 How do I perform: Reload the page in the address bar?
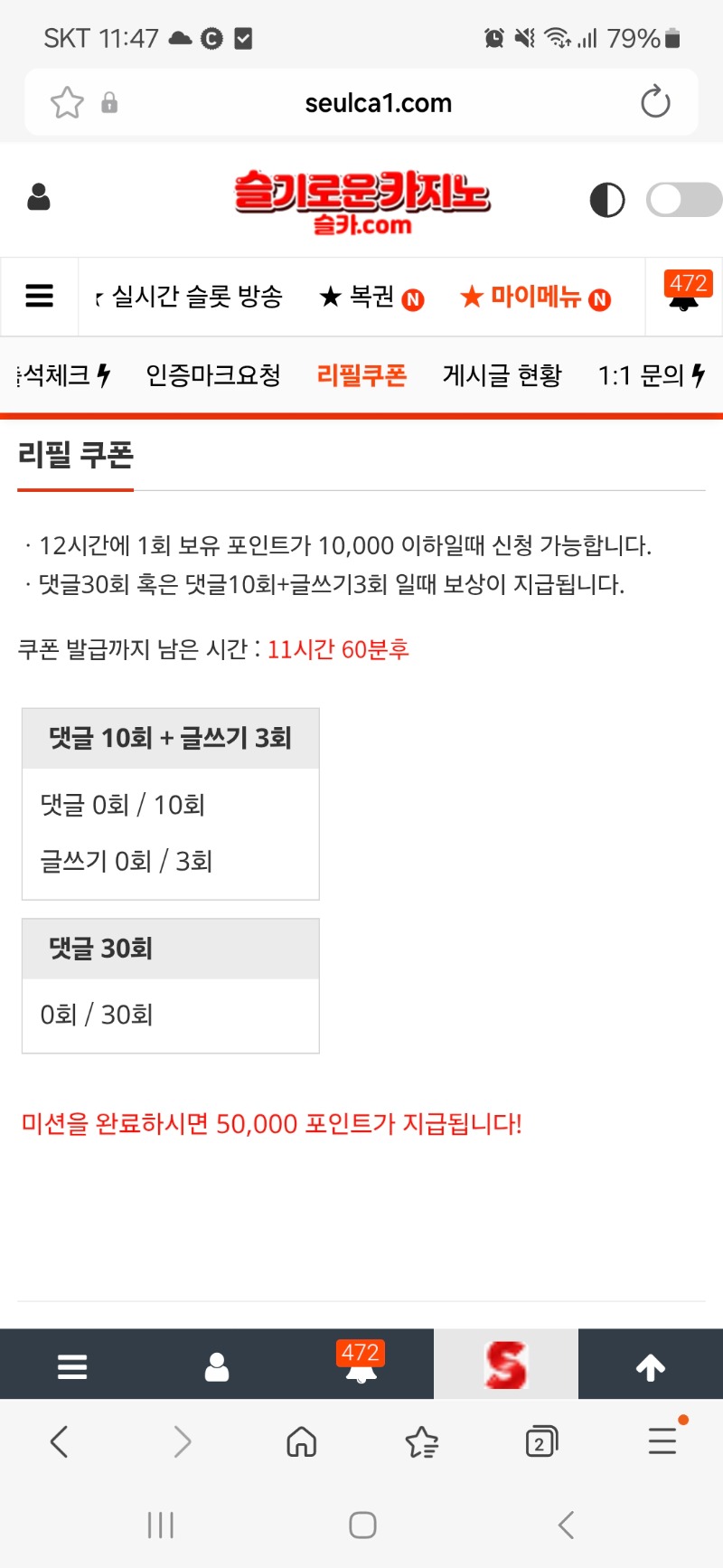point(655,102)
